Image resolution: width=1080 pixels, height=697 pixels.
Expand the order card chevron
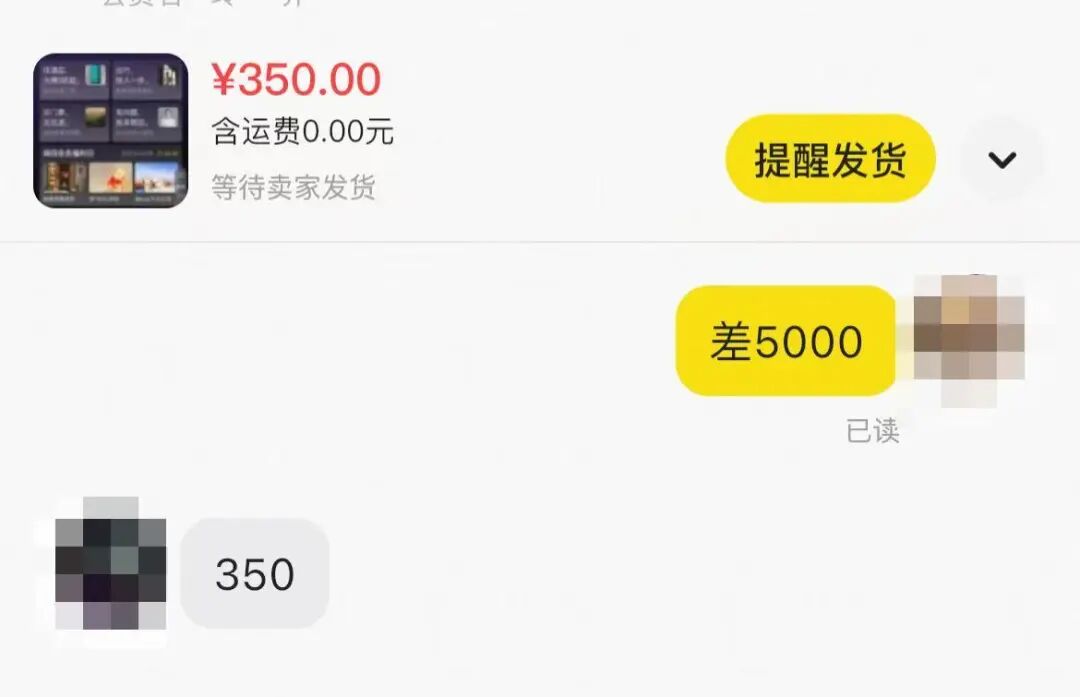point(1002,160)
